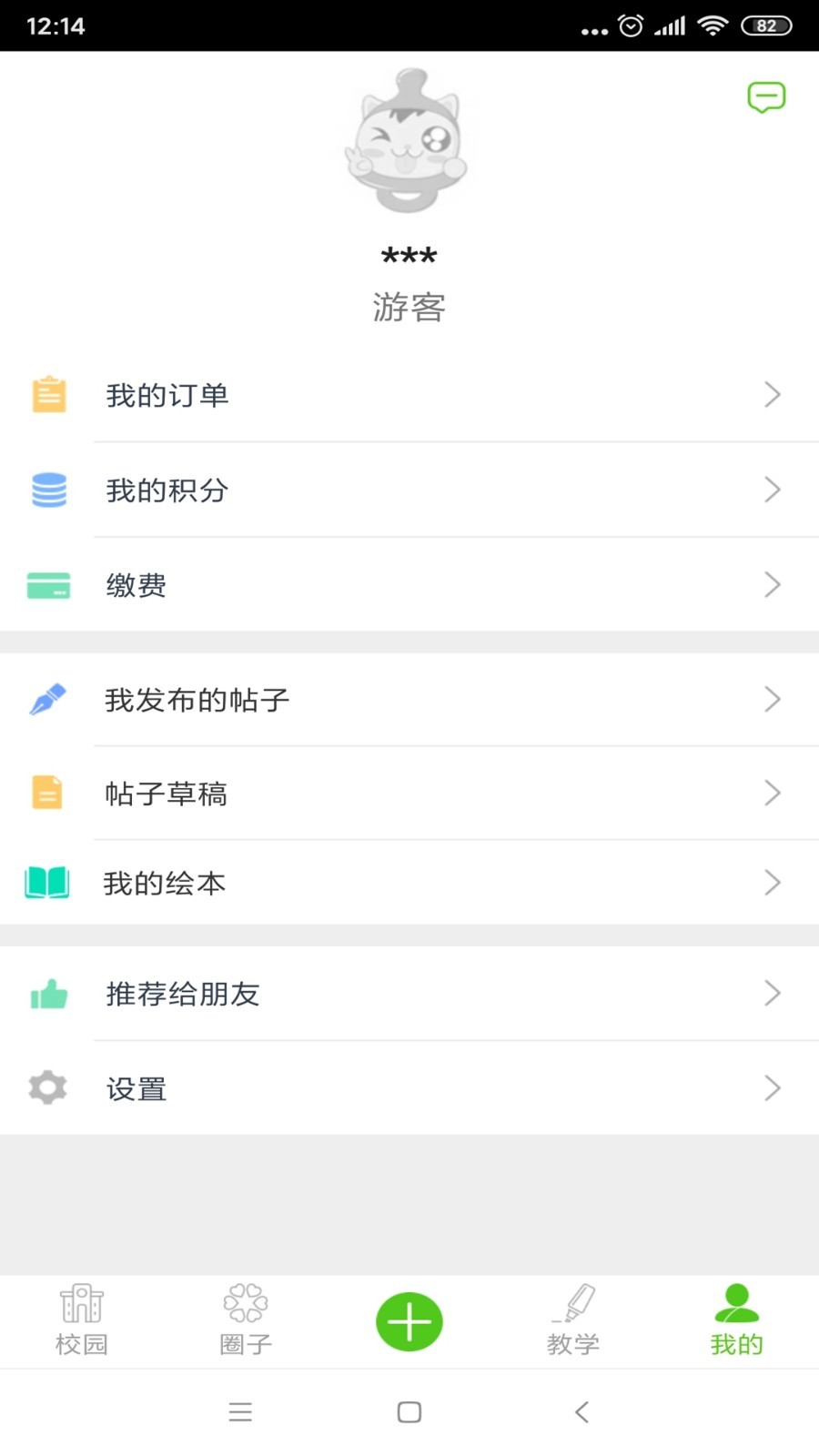Expand the 我的订单 row chevron
The height and width of the screenshot is (1456, 819).
(773, 394)
